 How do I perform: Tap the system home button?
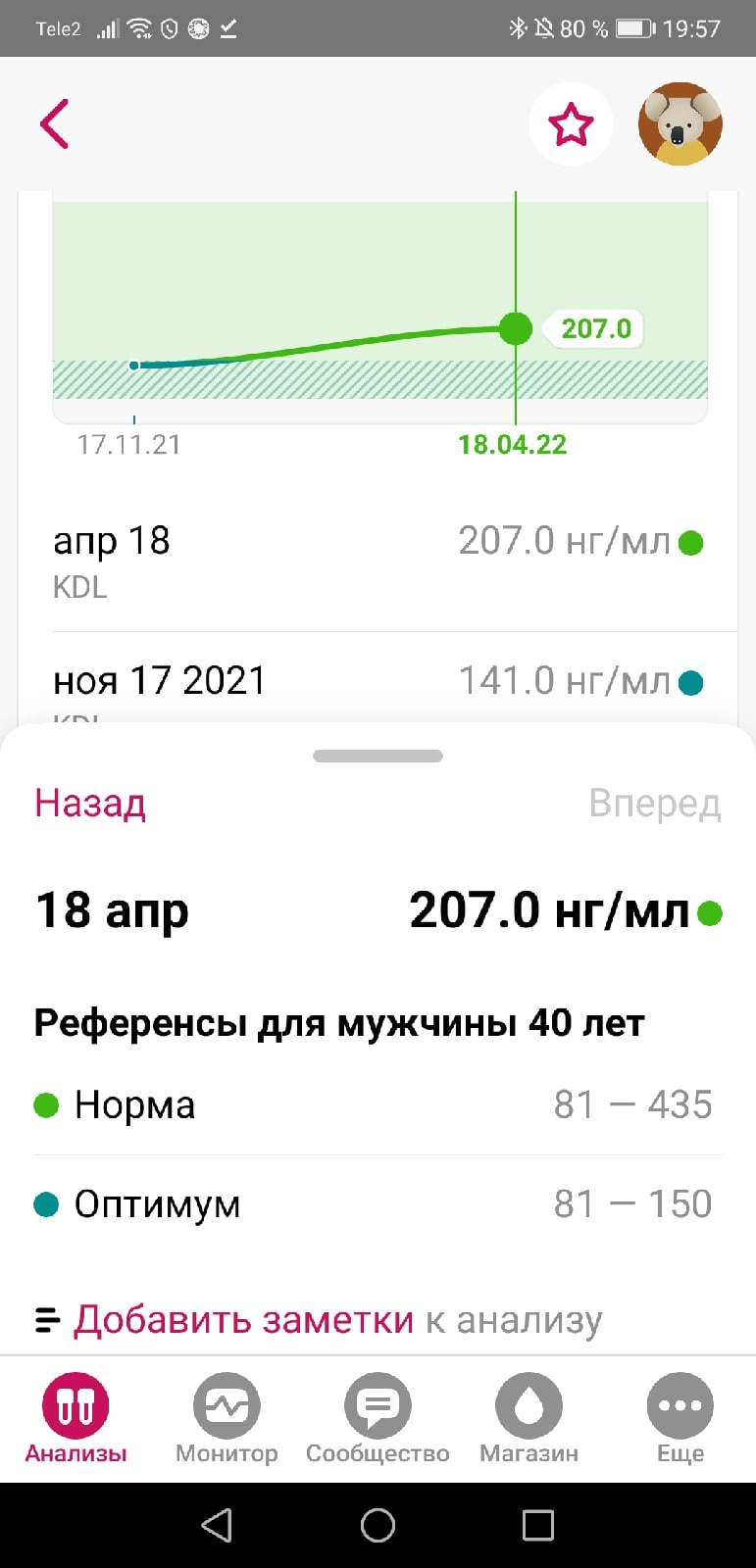coord(378,1525)
